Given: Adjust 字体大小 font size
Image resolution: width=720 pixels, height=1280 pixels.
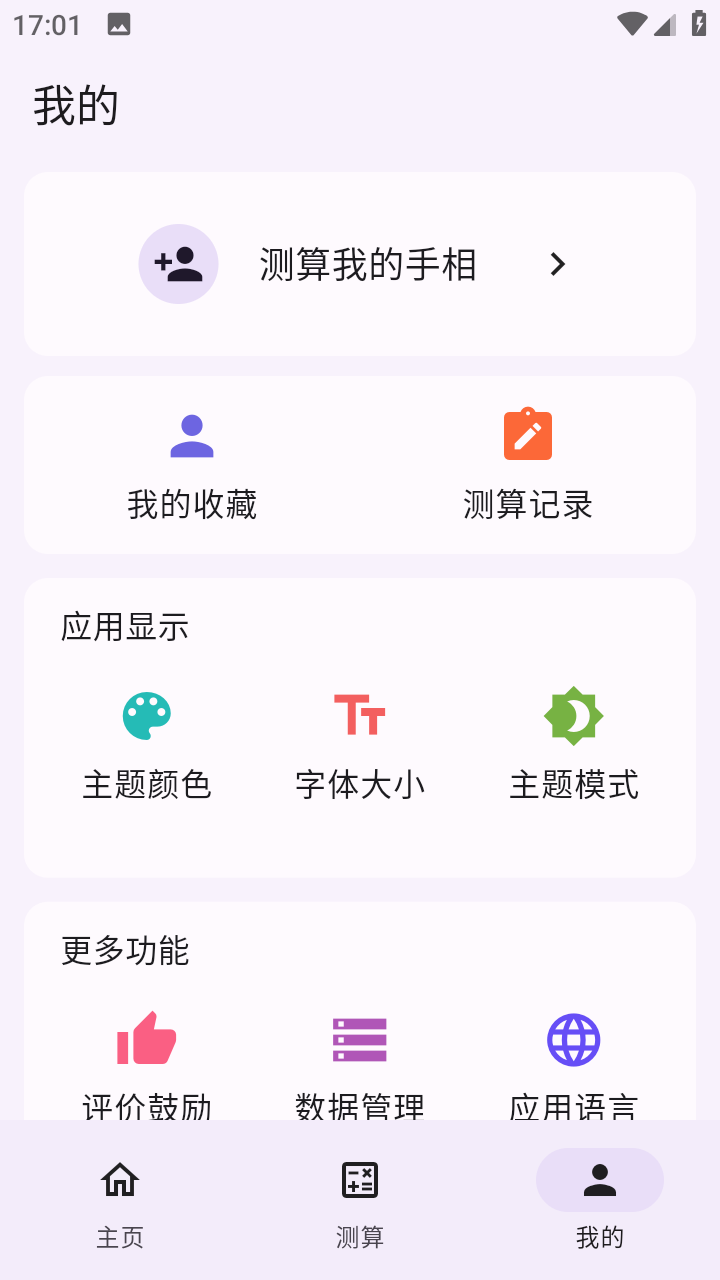Looking at the screenshot, I should tap(360, 746).
